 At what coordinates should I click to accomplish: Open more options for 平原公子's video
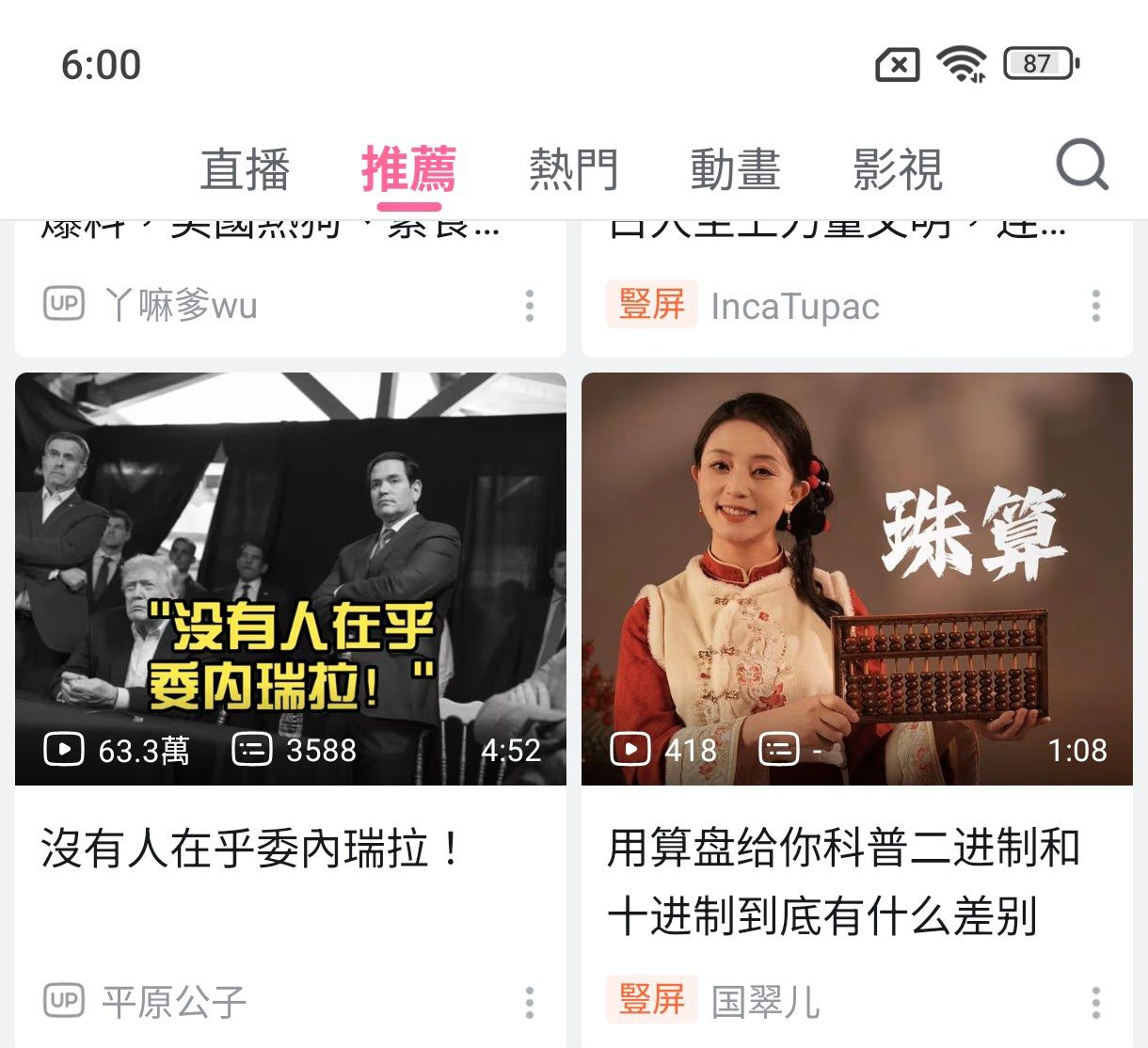coord(530,1002)
